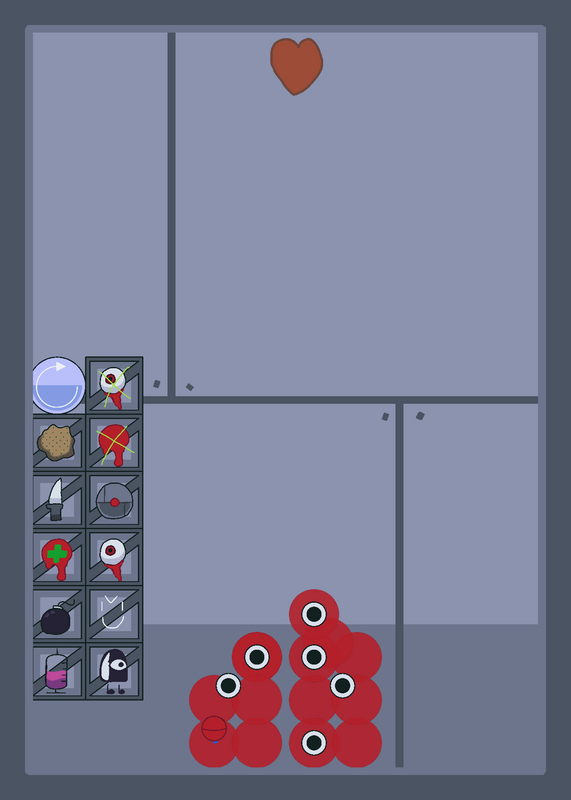Select the crossed-out eyeball tool
The height and width of the screenshot is (800, 571).
click(114, 385)
